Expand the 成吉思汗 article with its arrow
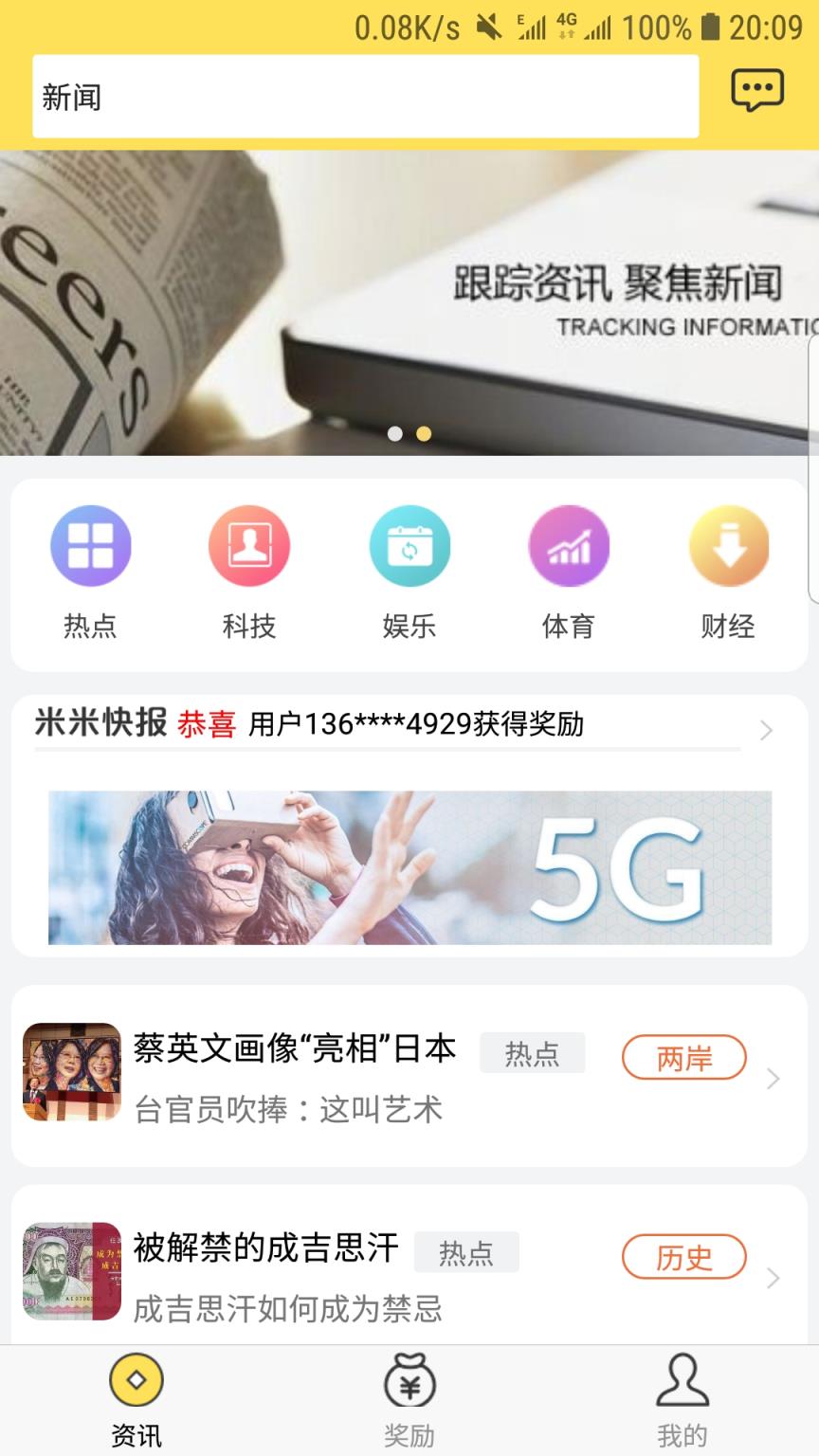This screenshot has width=819, height=1456. (x=772, y=1278)
